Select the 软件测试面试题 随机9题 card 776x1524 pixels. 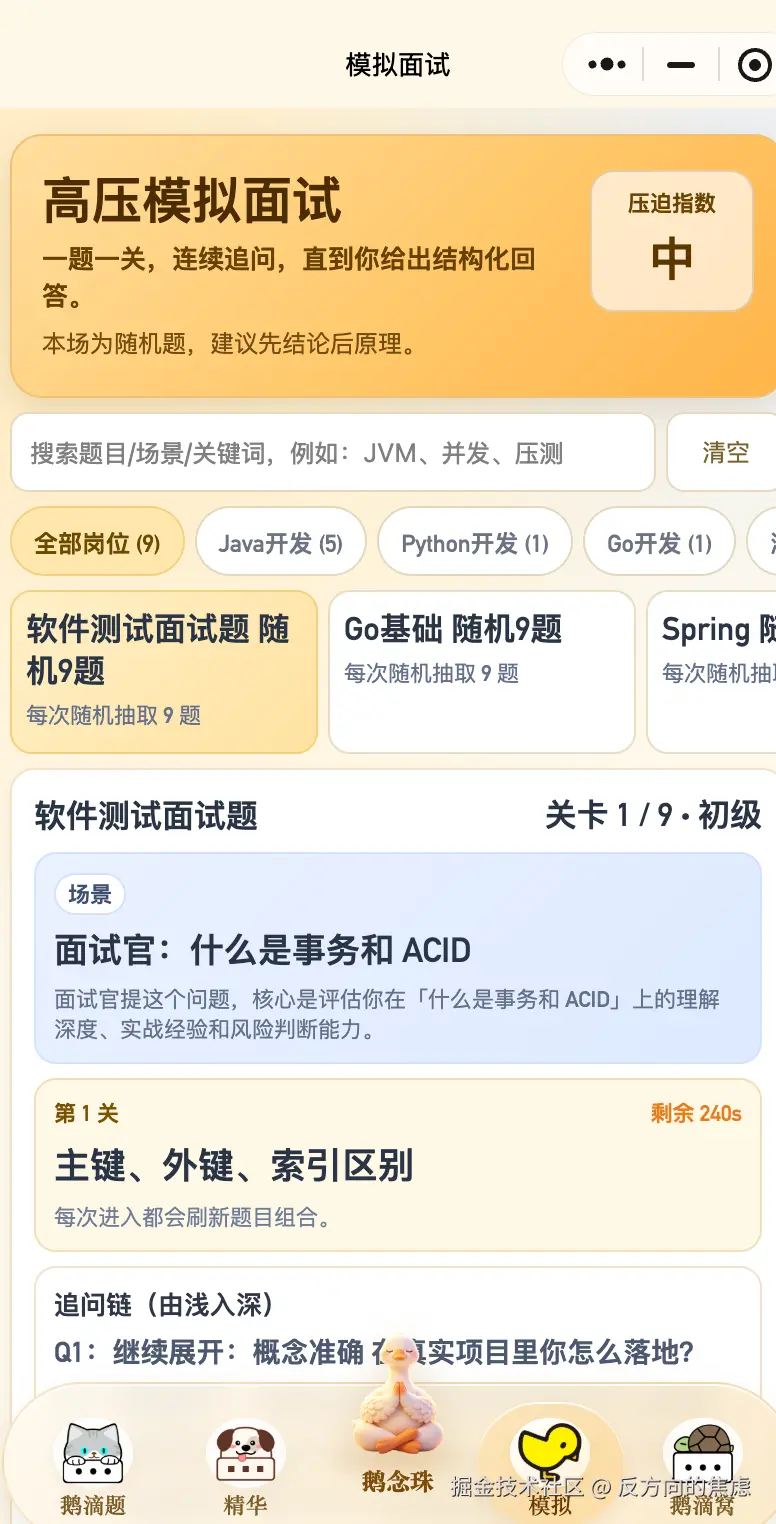pos(164,671)
